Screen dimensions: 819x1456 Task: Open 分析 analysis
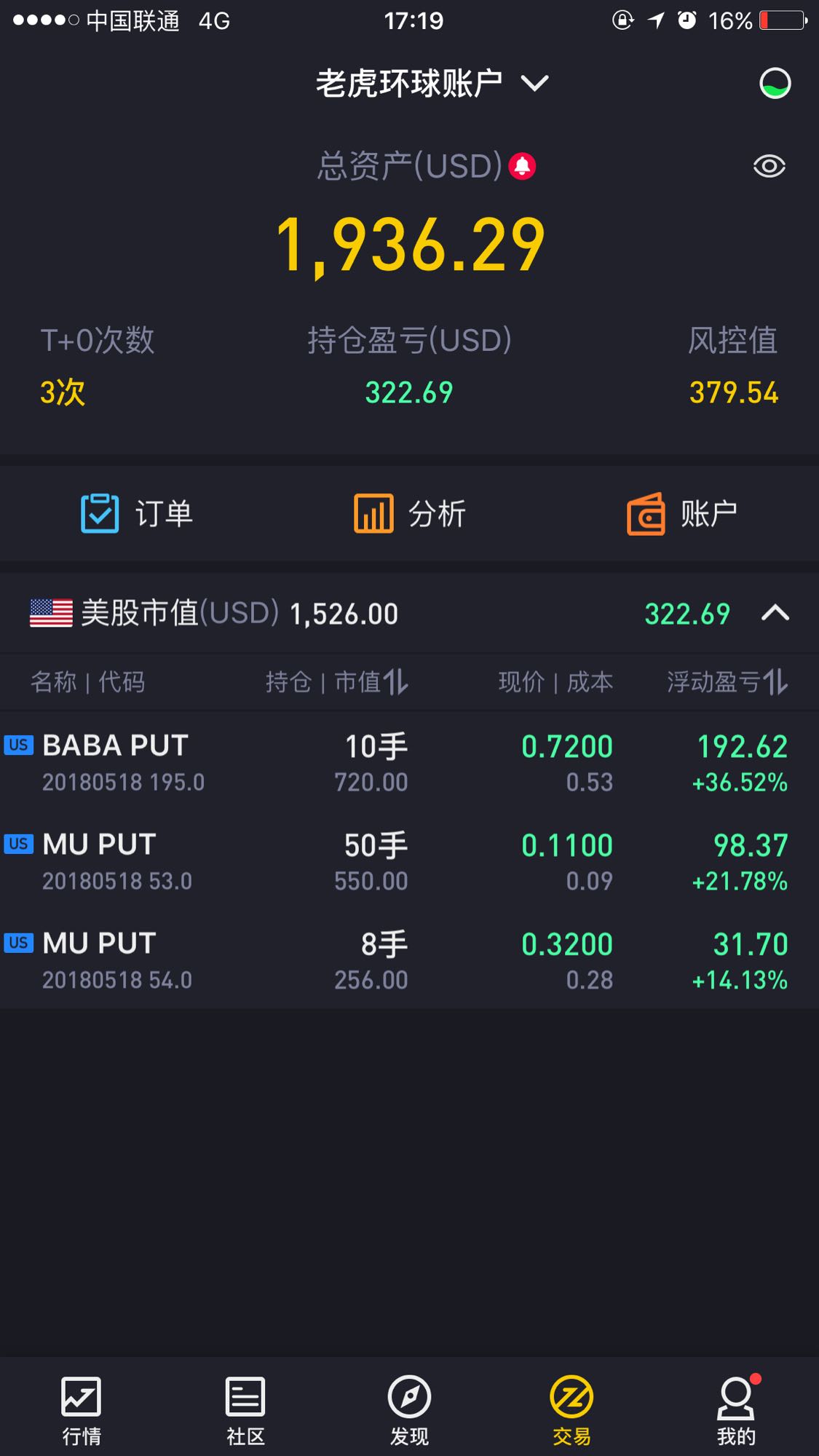409,514
